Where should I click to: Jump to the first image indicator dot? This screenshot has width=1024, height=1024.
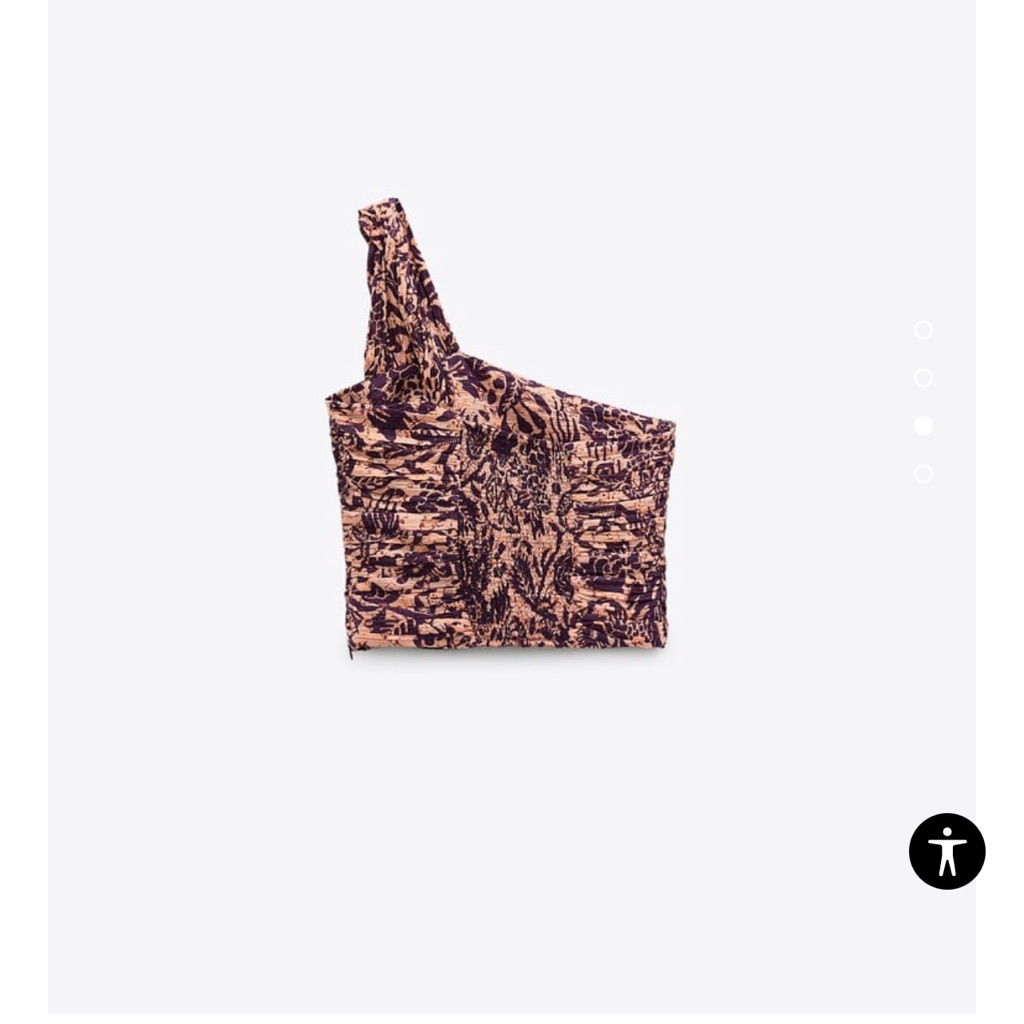point(923,330)
